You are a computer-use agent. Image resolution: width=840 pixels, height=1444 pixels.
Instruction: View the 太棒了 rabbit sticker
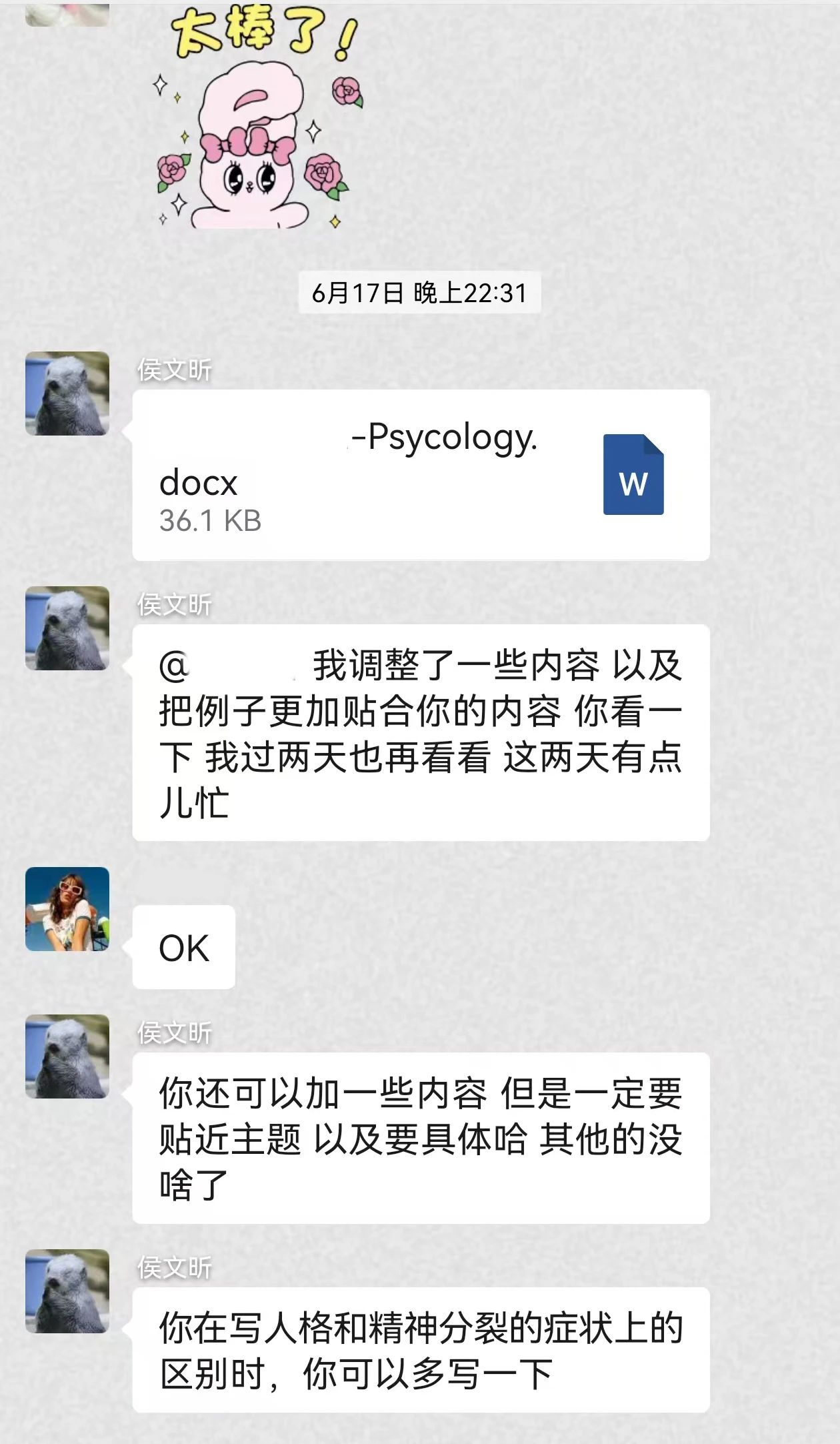coord(260,120)
